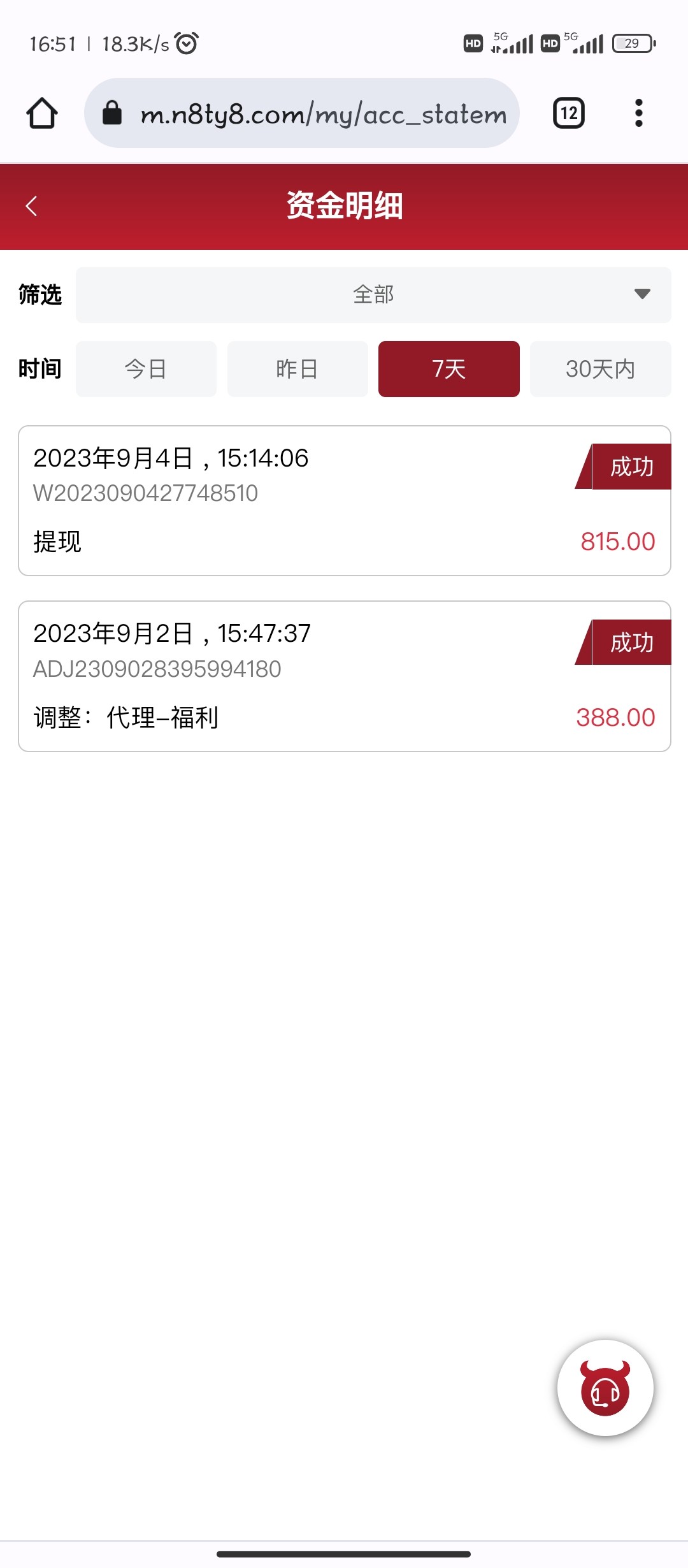
Task: Tap the HD icon in the status bar
Action: (471, 43)
